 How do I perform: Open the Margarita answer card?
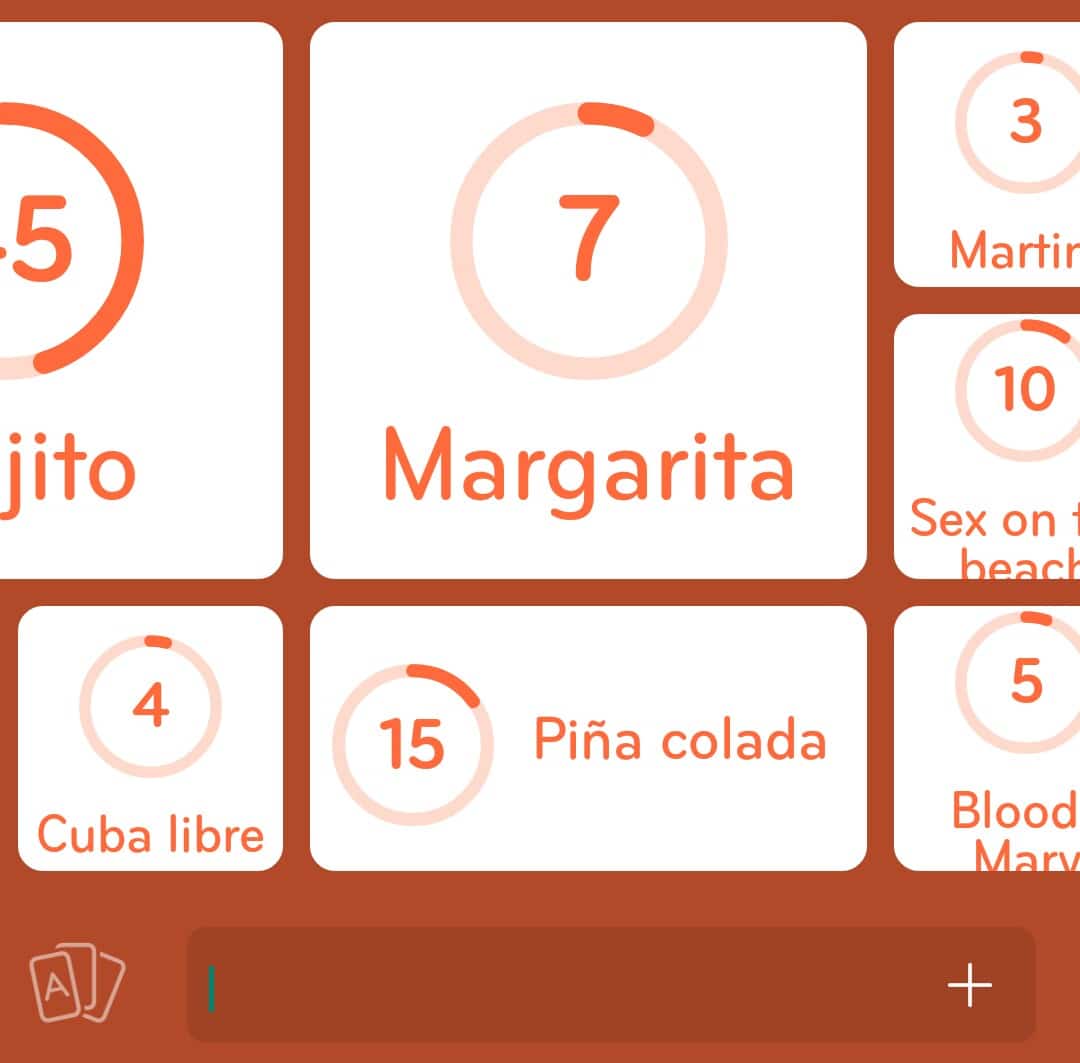[588, 300]
